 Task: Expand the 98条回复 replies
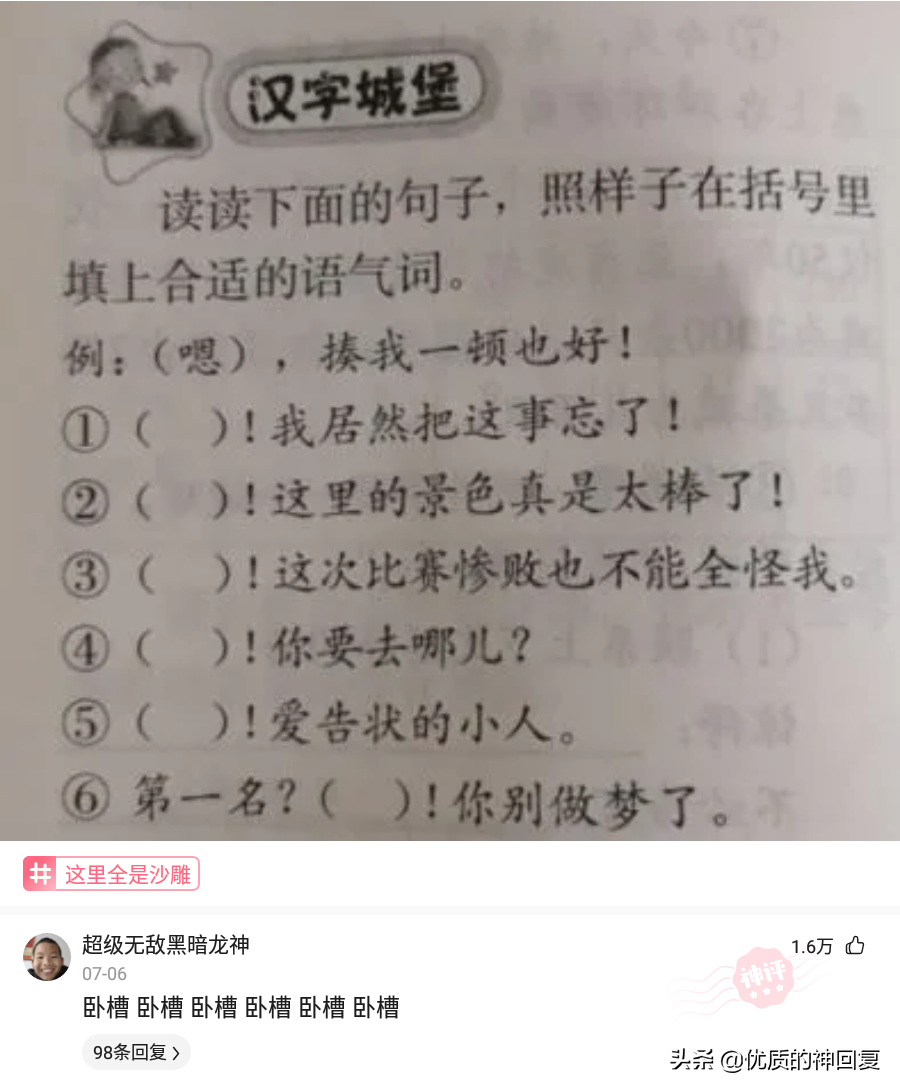pyautogui.click(x=136, y=1052)
